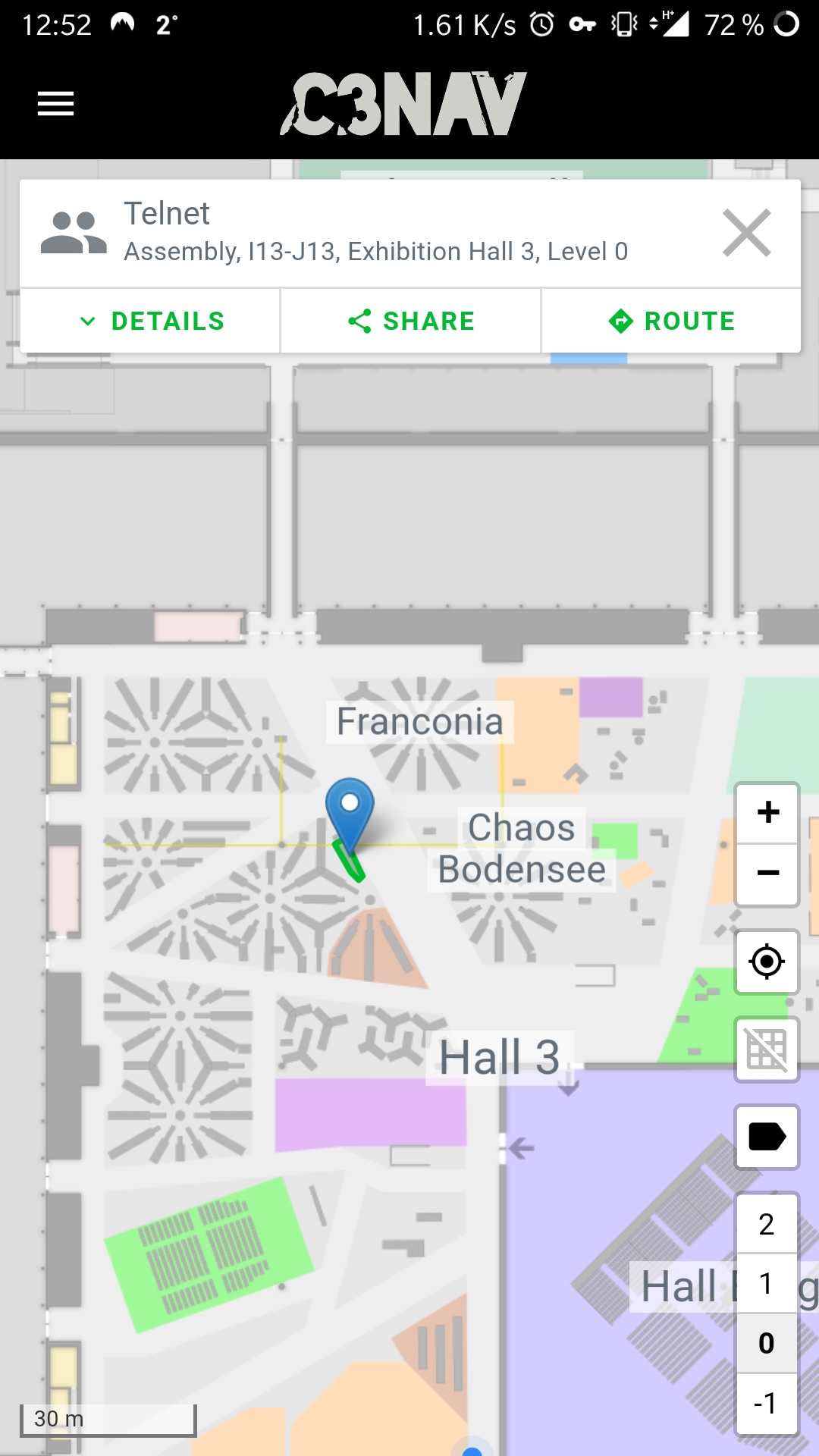Close the Telnet location card

pyautogui.click(x=747, y=233)
